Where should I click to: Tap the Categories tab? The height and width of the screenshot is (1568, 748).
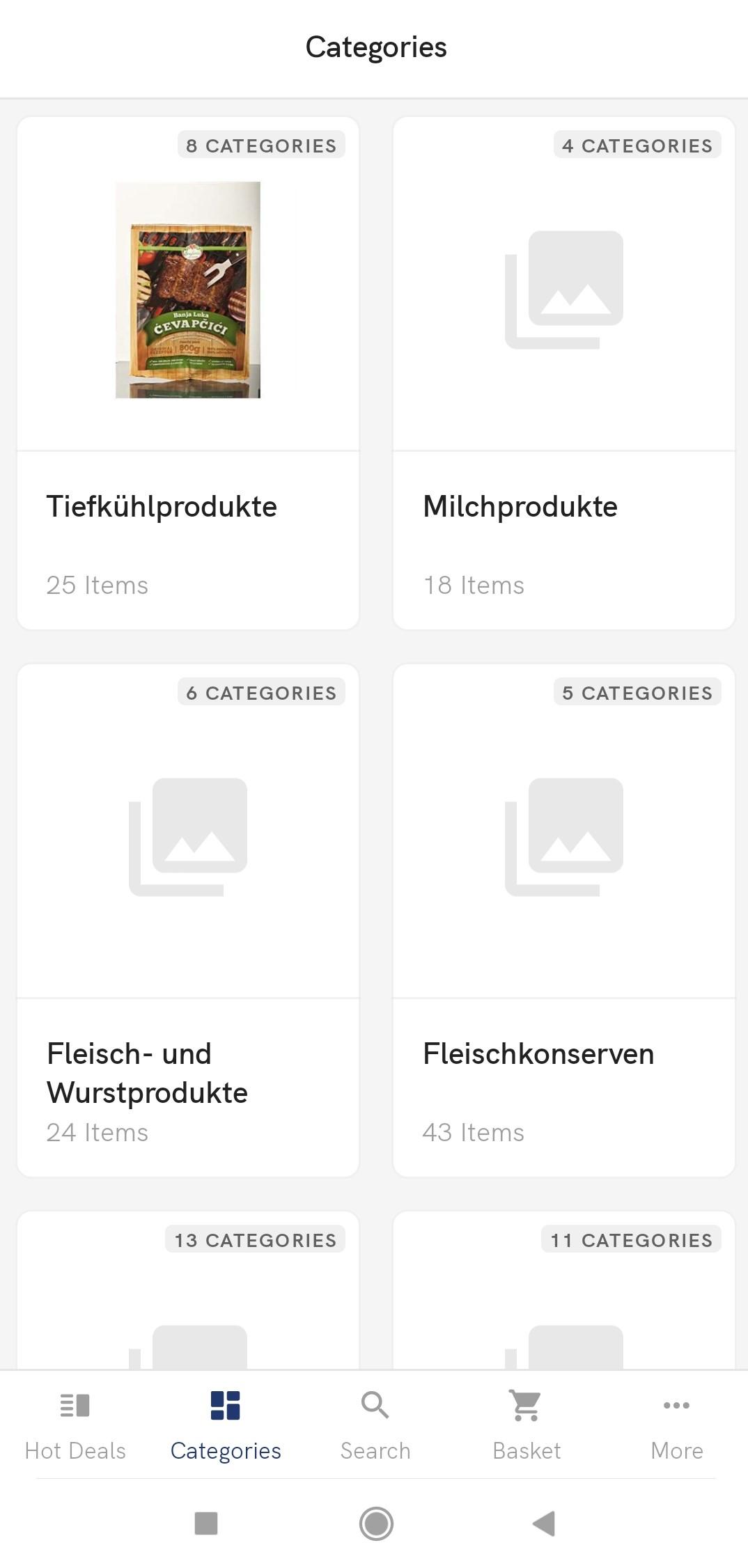tap(226, 1425)
